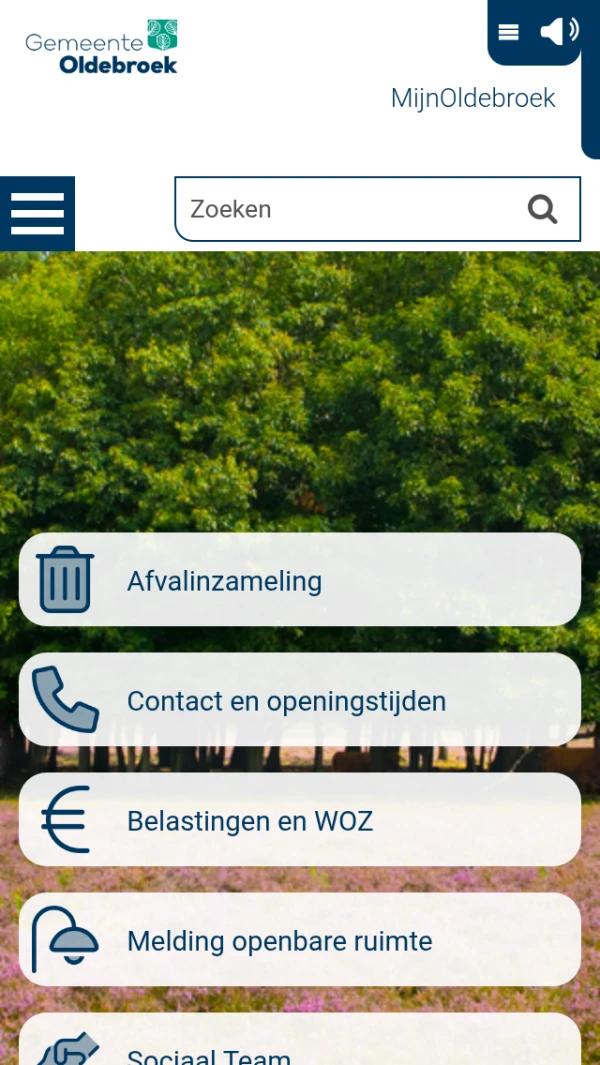Image resolution: width=600 pixels, height=1065 pixels.
Task: Activate the read-aloud speaker icon
Action: point(559,32)
